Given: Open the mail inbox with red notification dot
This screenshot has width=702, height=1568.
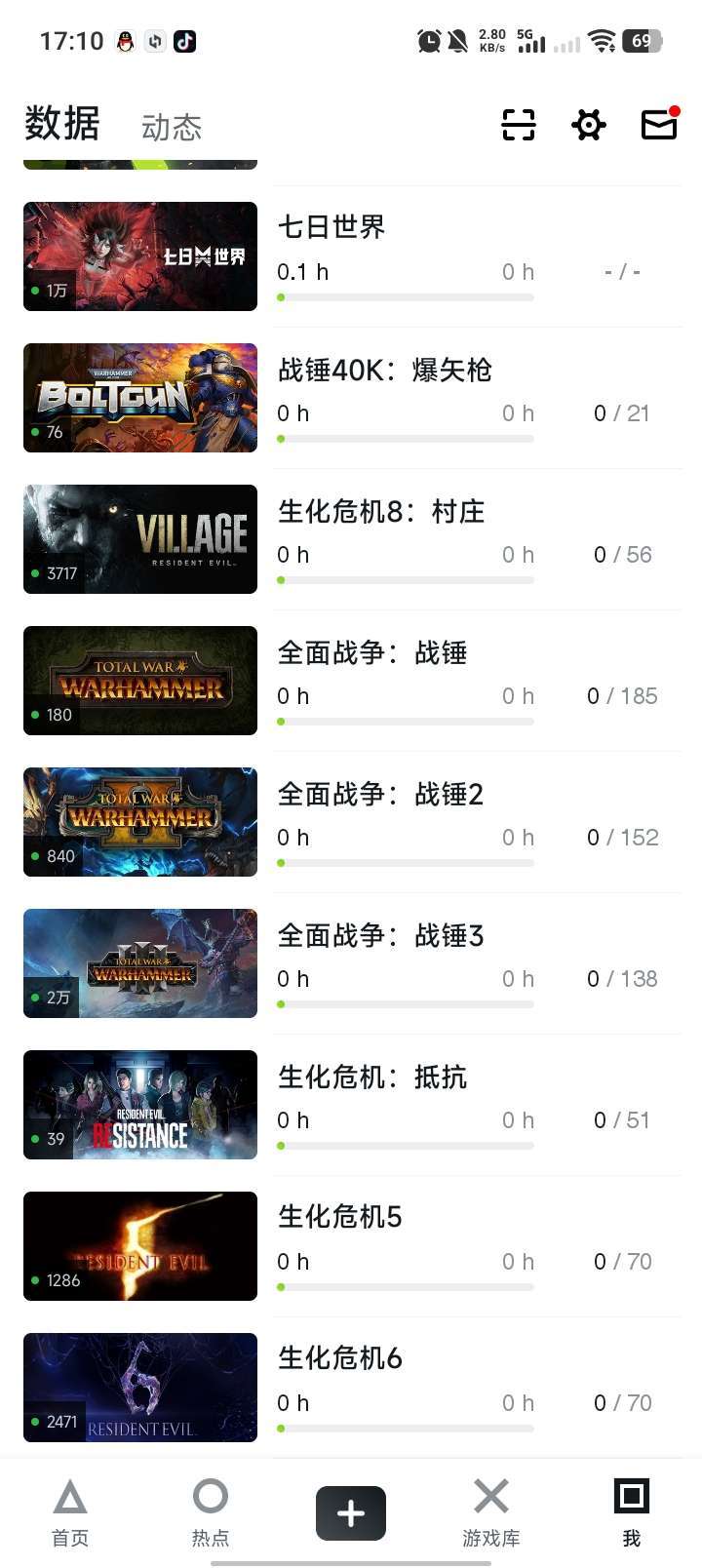Looking at the screenshot, I should coord(658,125).
